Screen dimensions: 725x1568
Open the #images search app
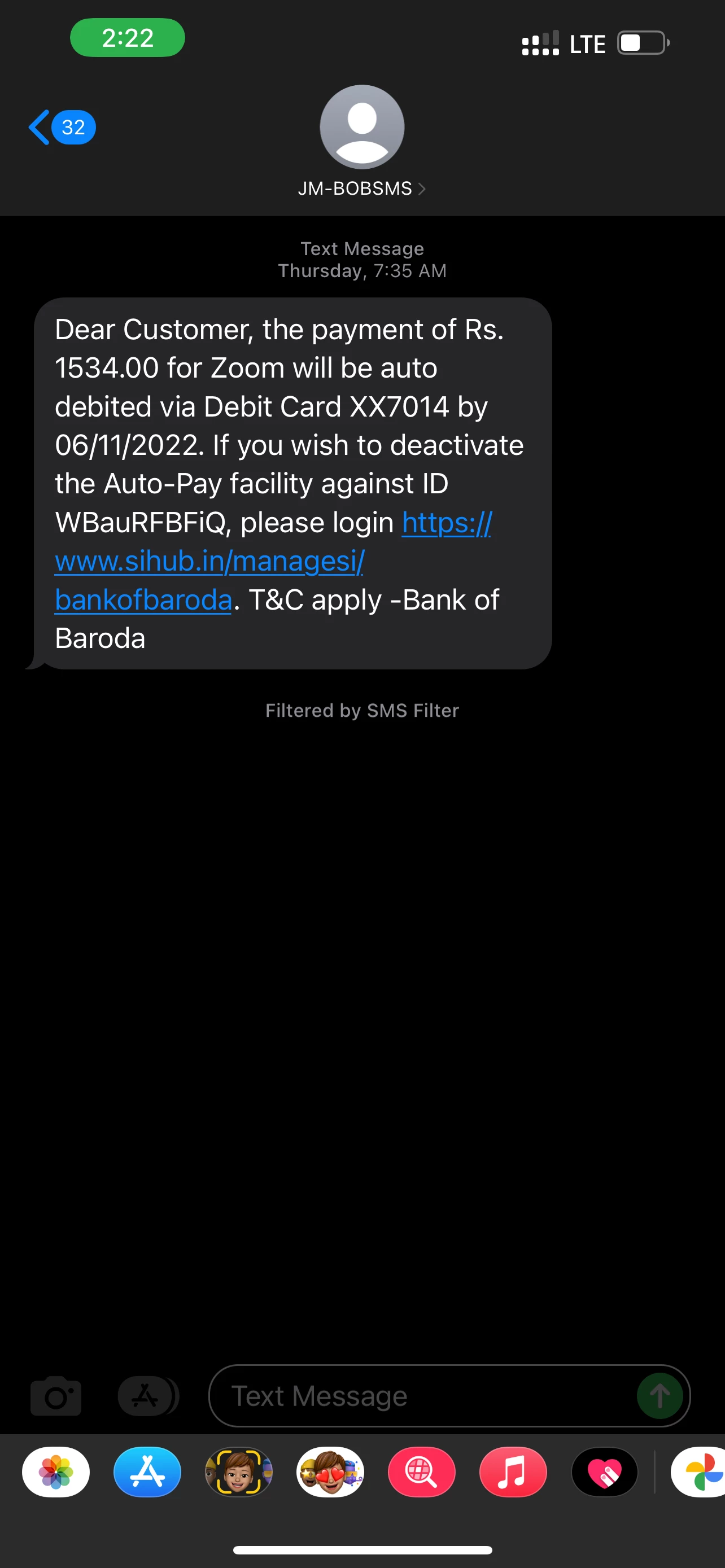pyautogui.click(x=421, y=1472)
